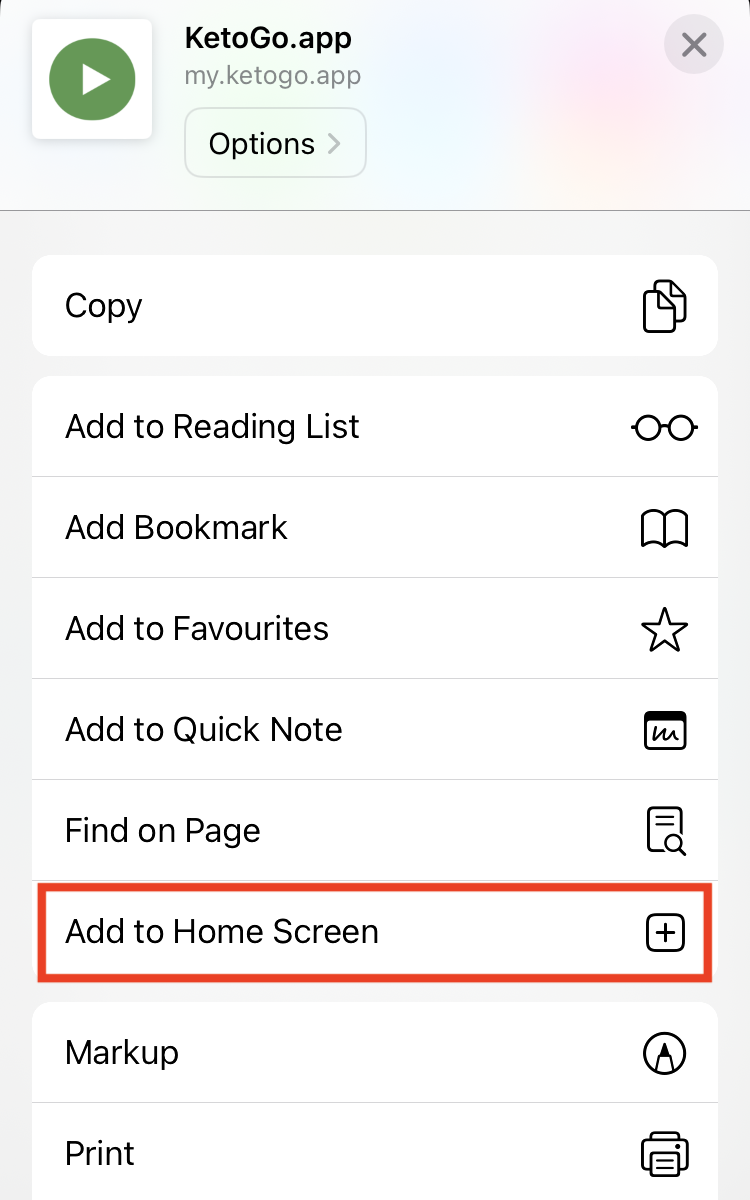The width and height of the screenshot is (750, 1200).
Task: Select Add to Home Screen
Action: click(x=375, y=932)
